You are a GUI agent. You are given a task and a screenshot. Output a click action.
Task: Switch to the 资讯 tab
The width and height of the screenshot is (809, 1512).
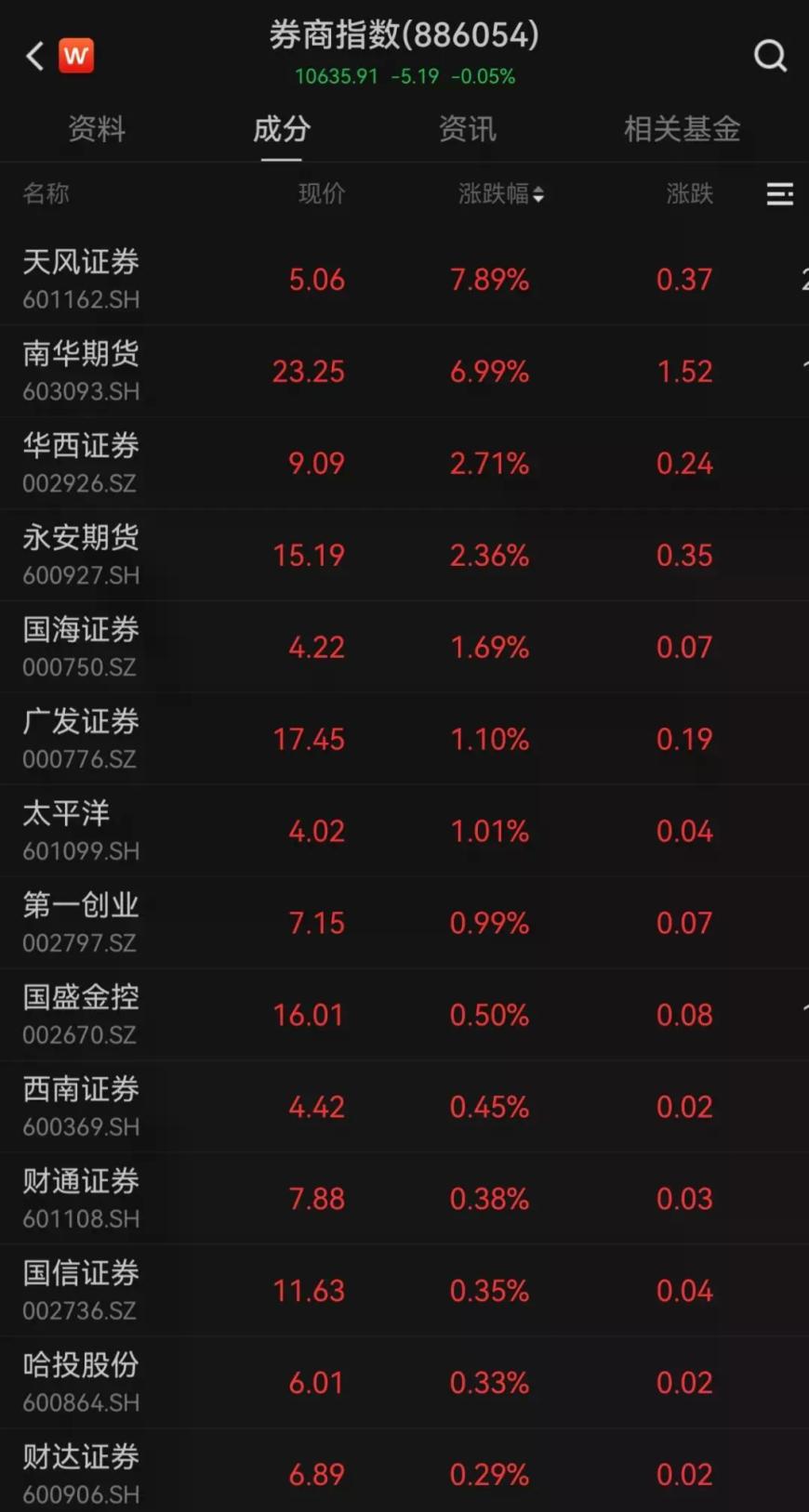tap(468, 130)
